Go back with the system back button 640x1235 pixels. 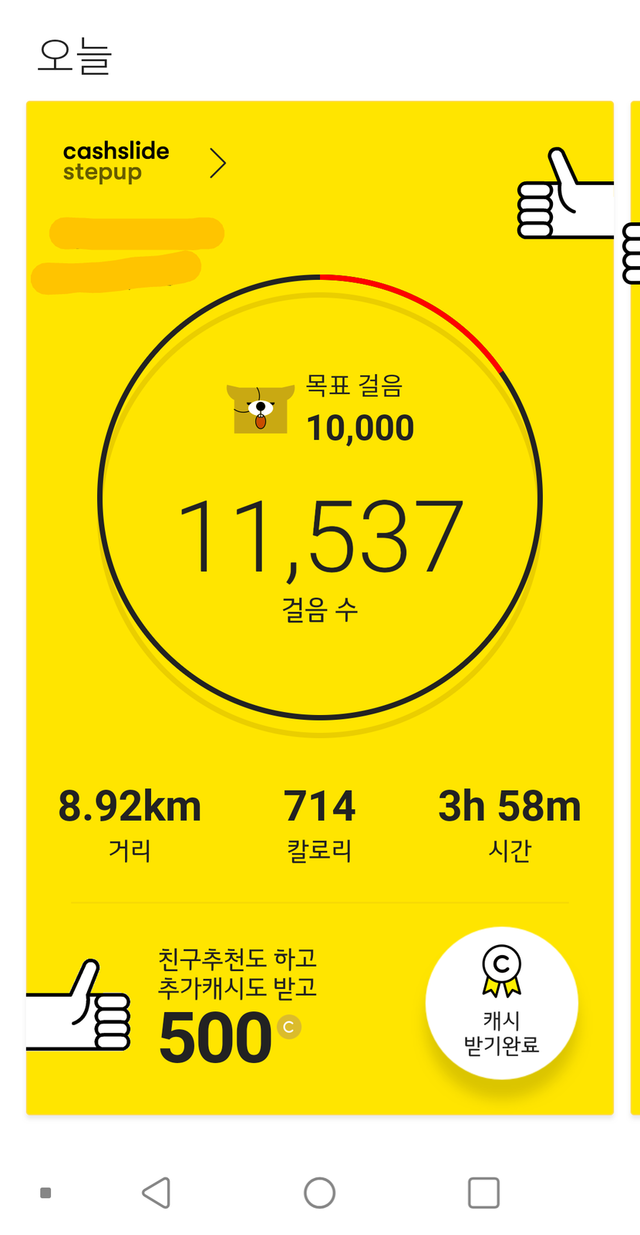tap(156, 1192)
